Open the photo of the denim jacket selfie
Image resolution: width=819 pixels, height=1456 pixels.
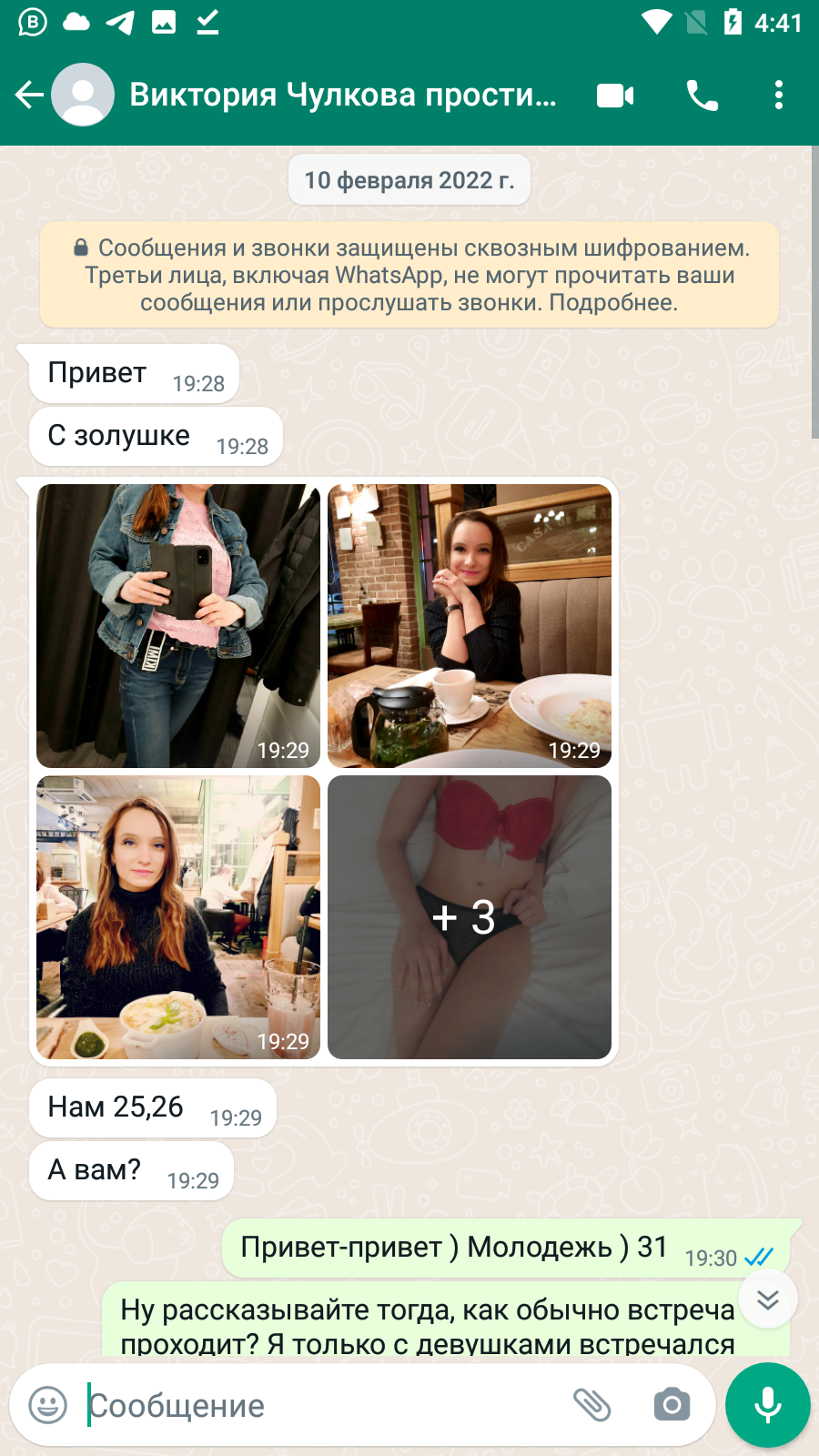(178, 626)
